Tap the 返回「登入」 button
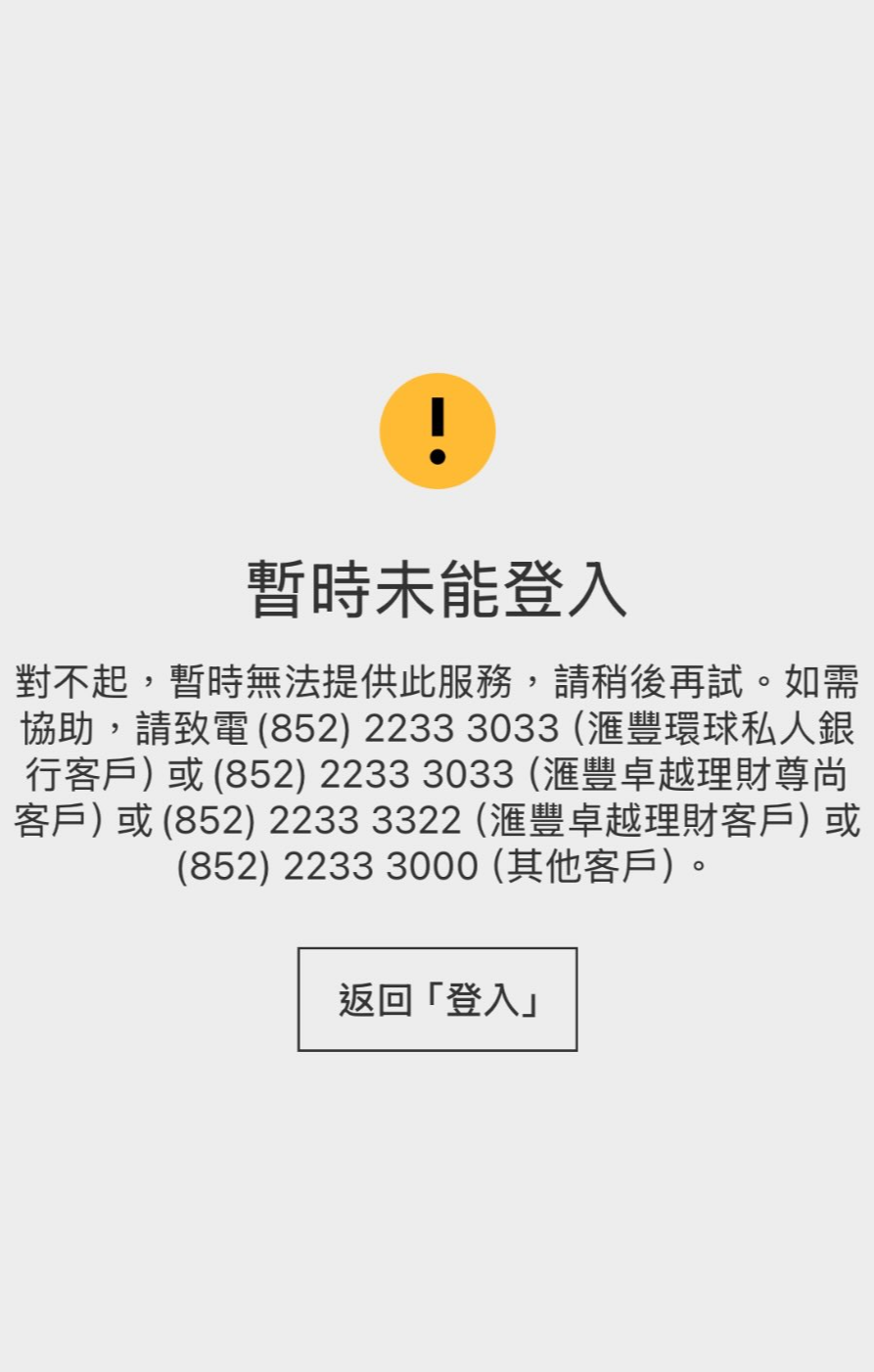Viewport: 874px width, 1372px height. (x=437, y=999)
